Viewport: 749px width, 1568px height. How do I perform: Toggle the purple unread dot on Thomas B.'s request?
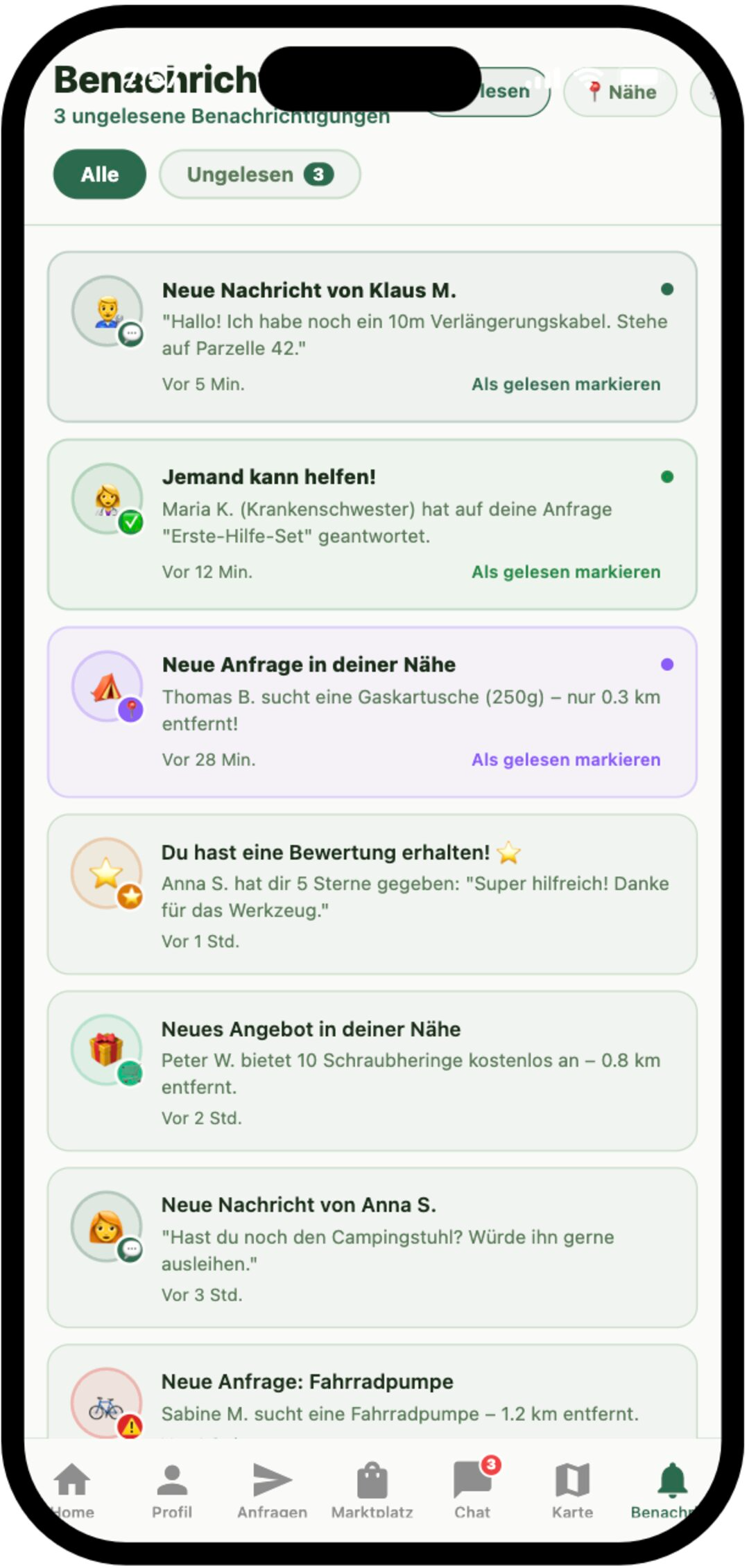pos(667,665)
